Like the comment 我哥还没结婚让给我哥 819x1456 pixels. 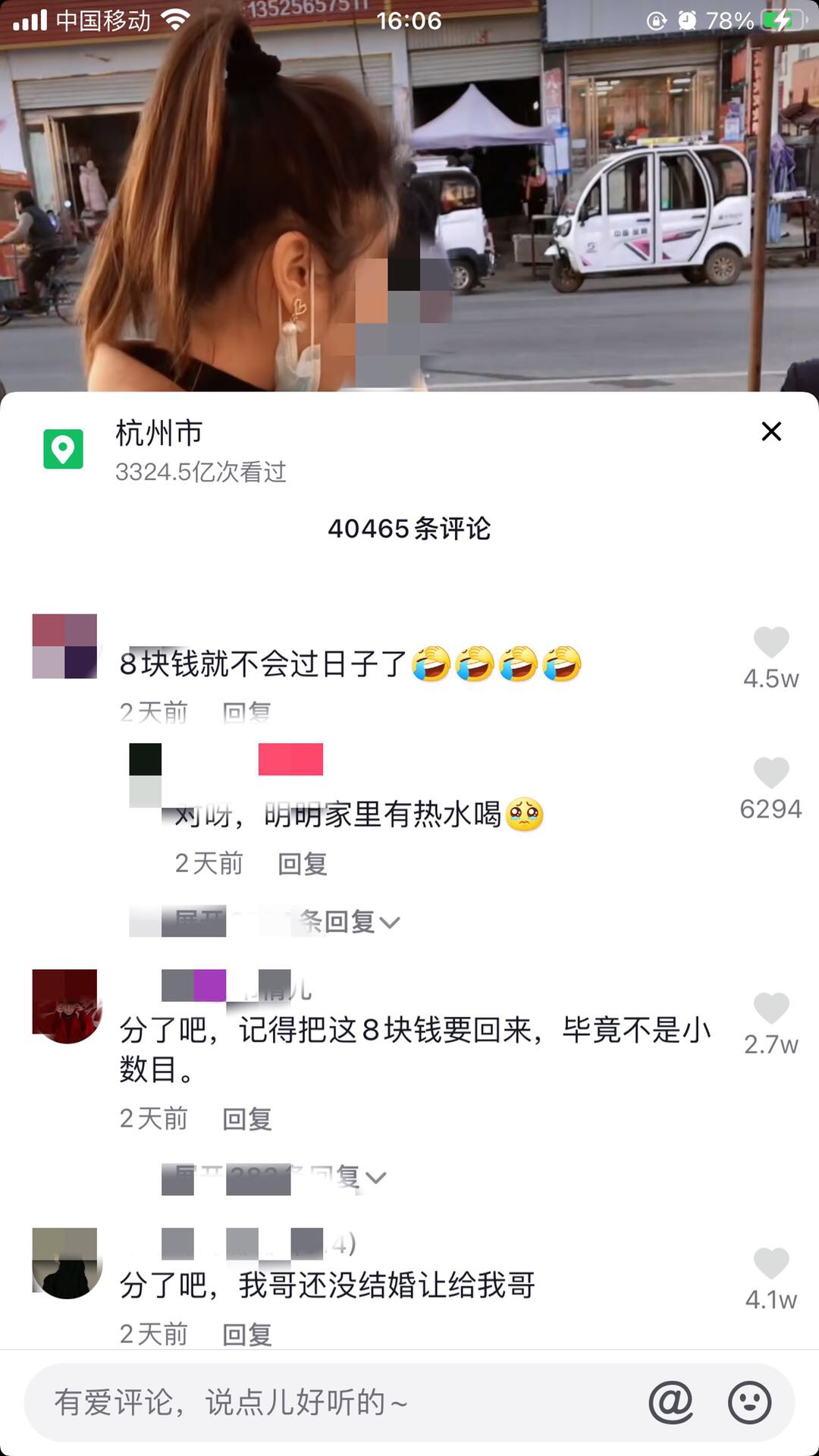pos(771,1264)
